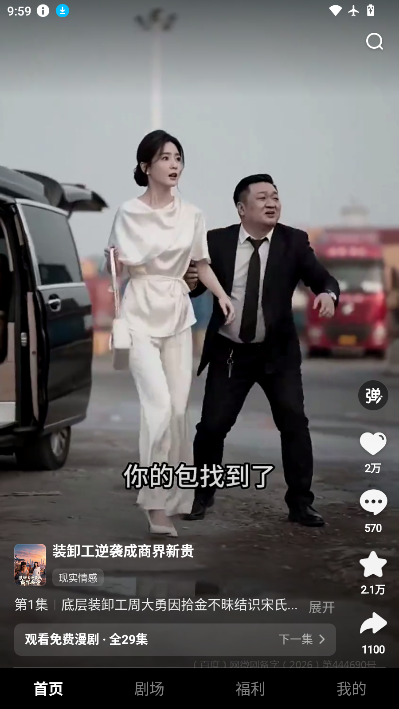399x709 pixels.
Task: Go to next episode via 下一集
Action: tap(302, 639)
